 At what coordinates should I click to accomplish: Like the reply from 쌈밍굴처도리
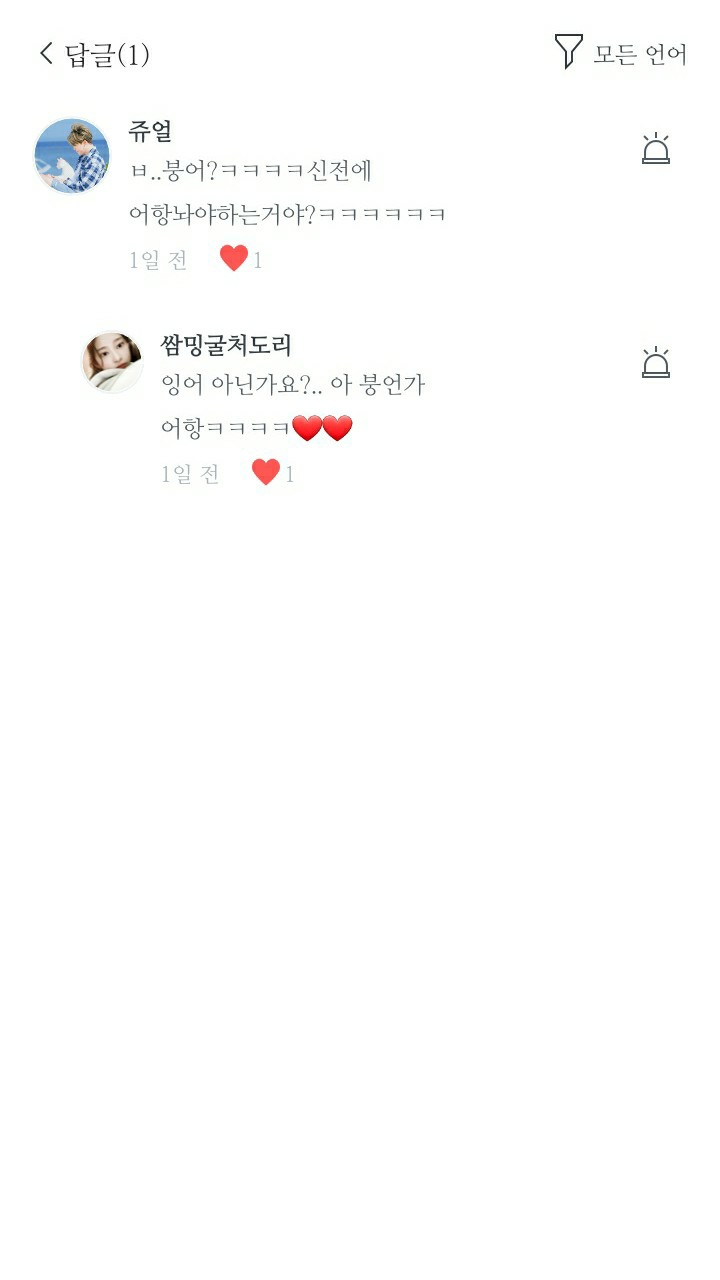(x=266, y=472)
